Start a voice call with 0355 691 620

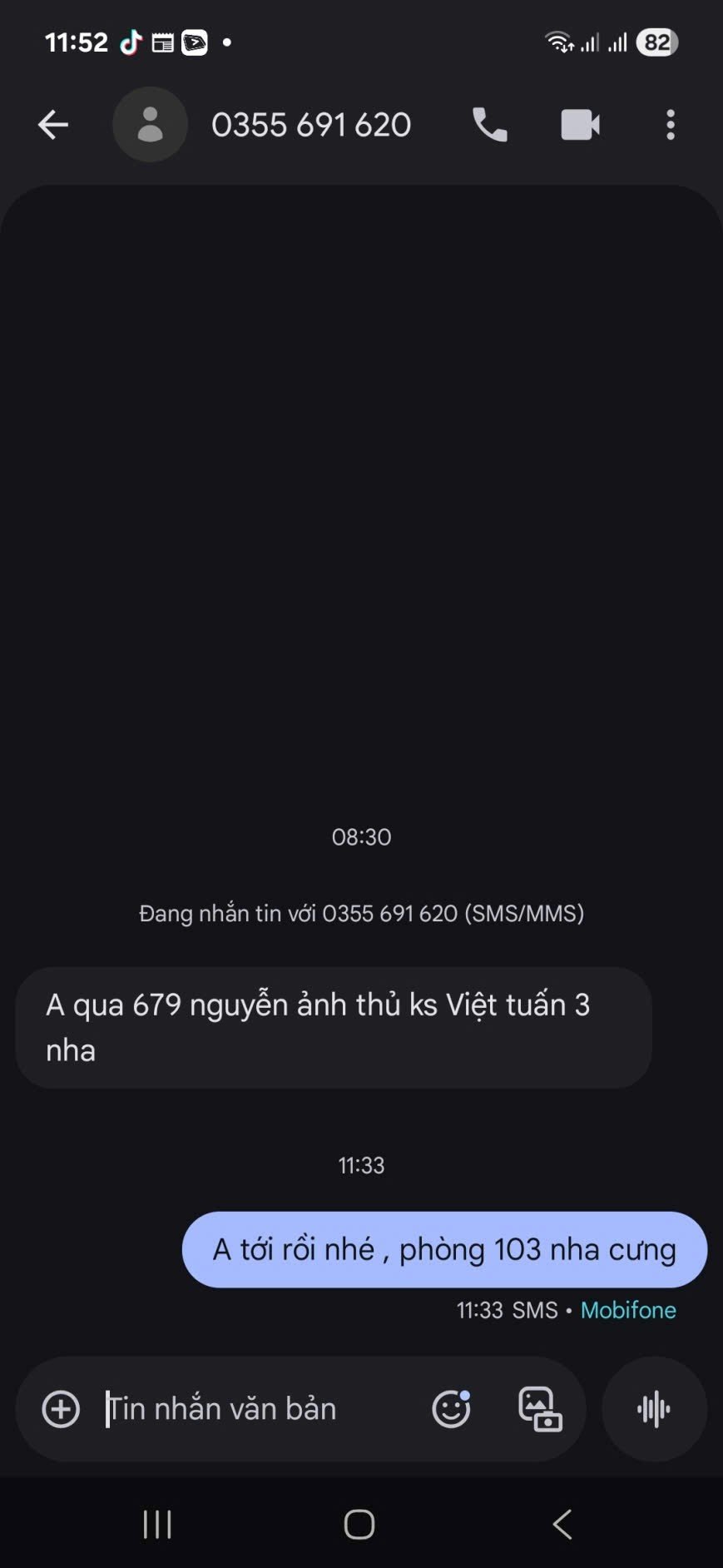[489, 126]
